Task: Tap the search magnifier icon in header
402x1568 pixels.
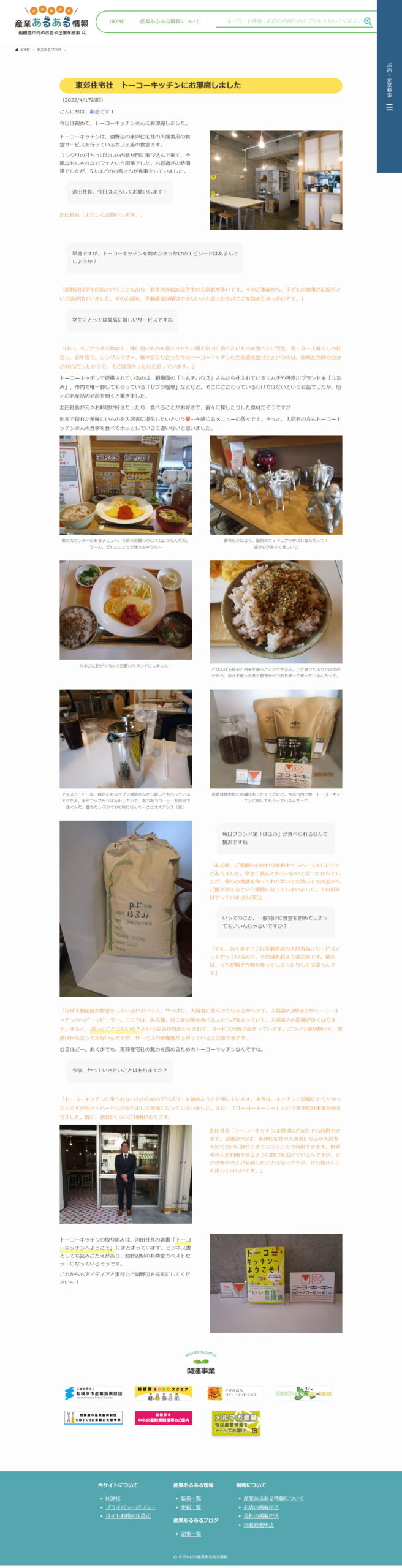Action: tap(368, 21)
